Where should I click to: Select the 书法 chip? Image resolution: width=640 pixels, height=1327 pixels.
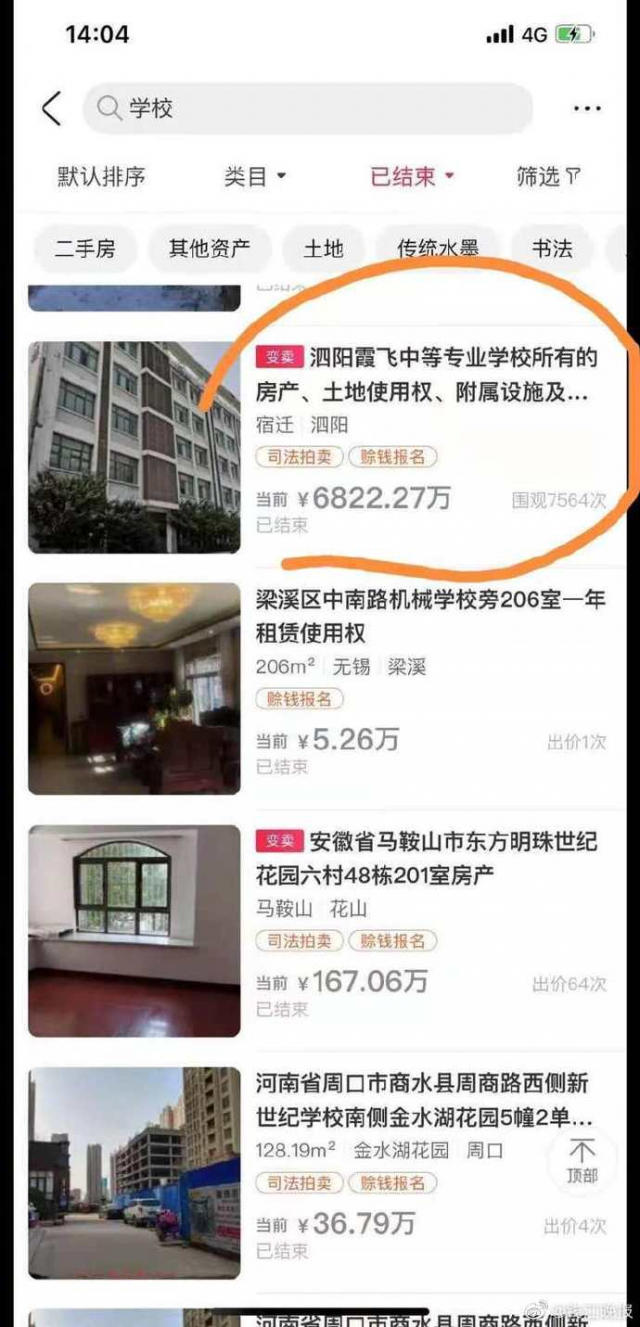(551, 249)
